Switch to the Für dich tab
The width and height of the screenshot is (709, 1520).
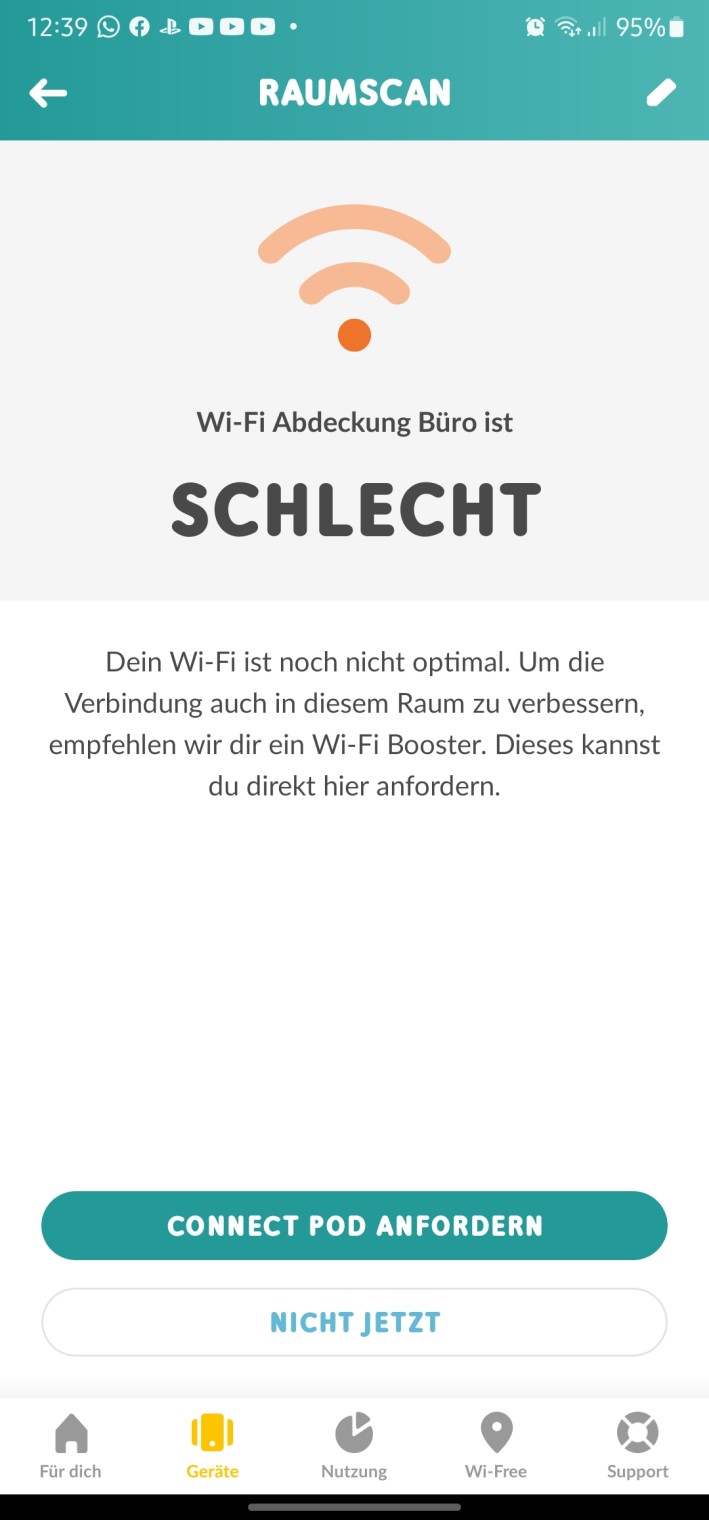pos(70,1445)
